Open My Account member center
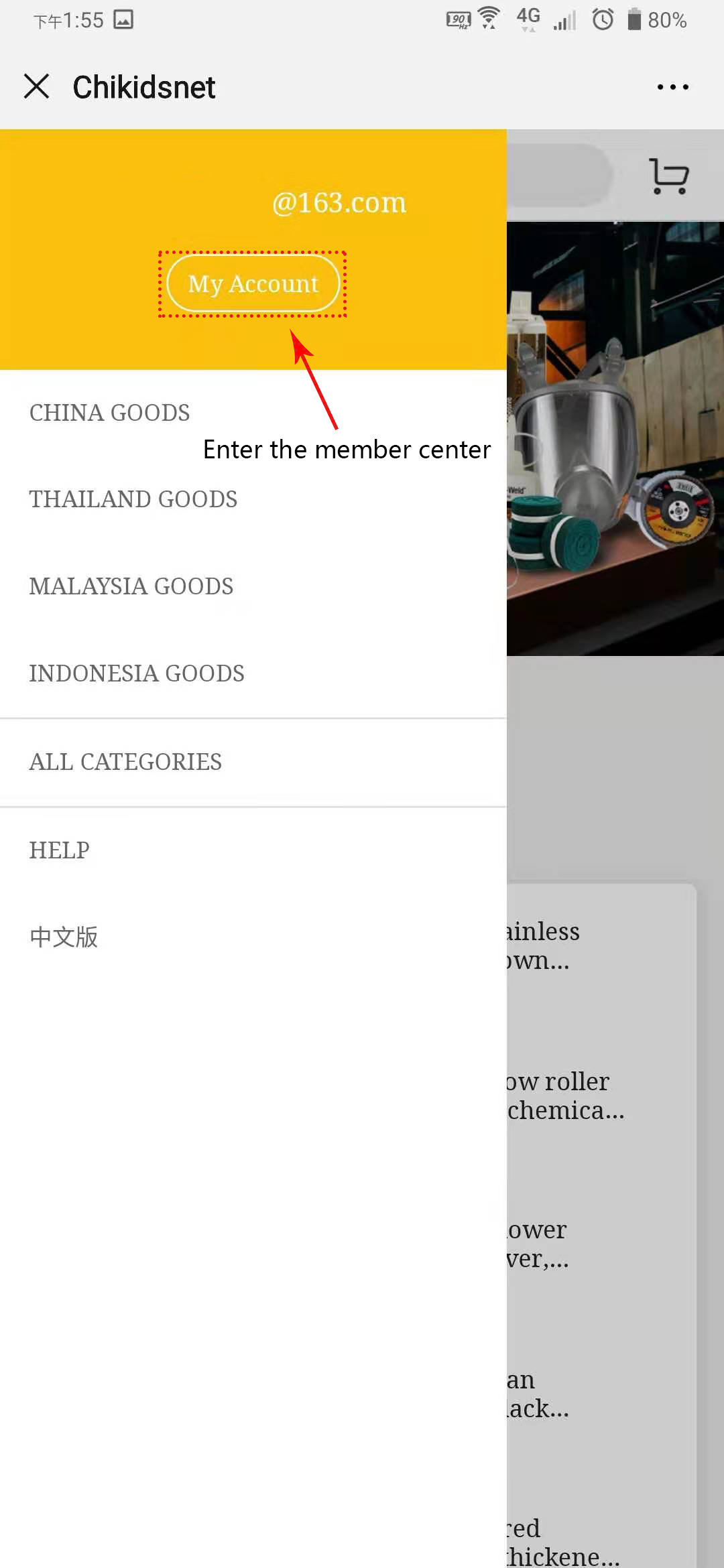724x1568 pixels. coord(253,284)
